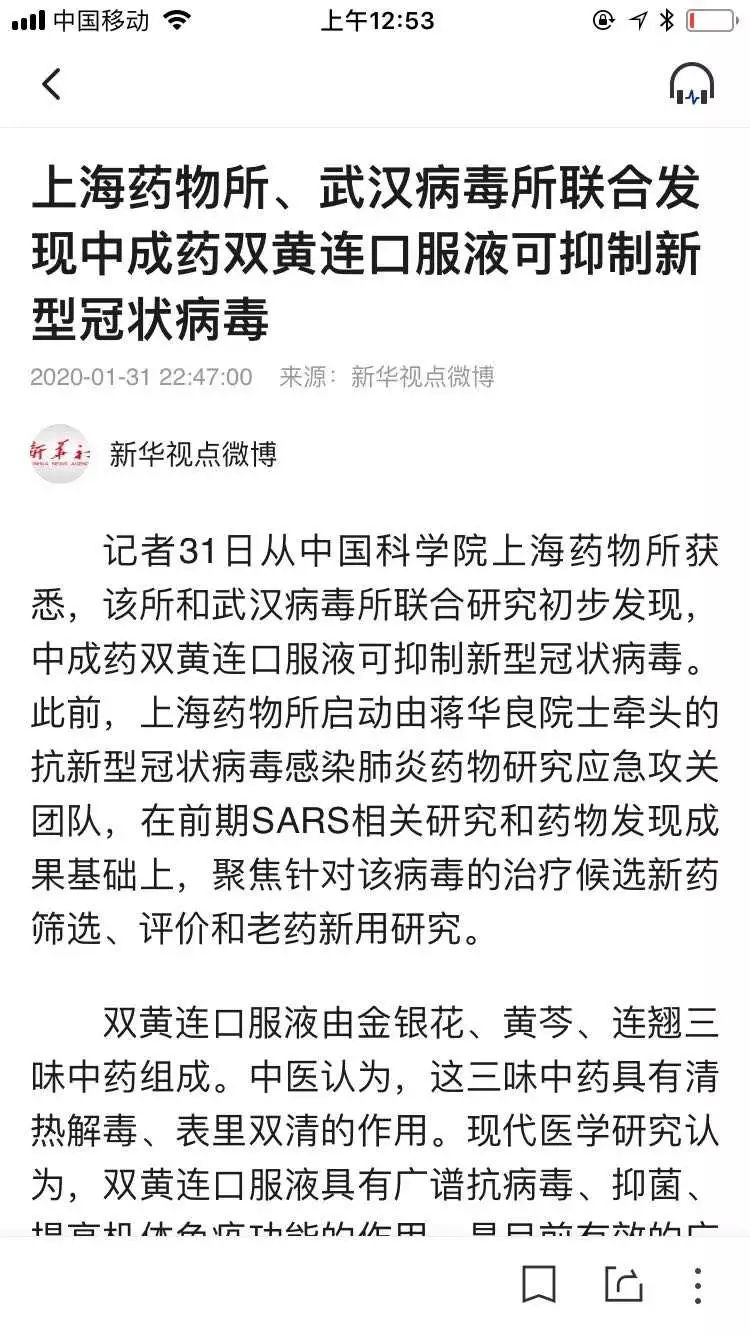Screen dimensions: 750x1334
Task: Open the three-dot overflow menu
Action: coord(698,1285)
